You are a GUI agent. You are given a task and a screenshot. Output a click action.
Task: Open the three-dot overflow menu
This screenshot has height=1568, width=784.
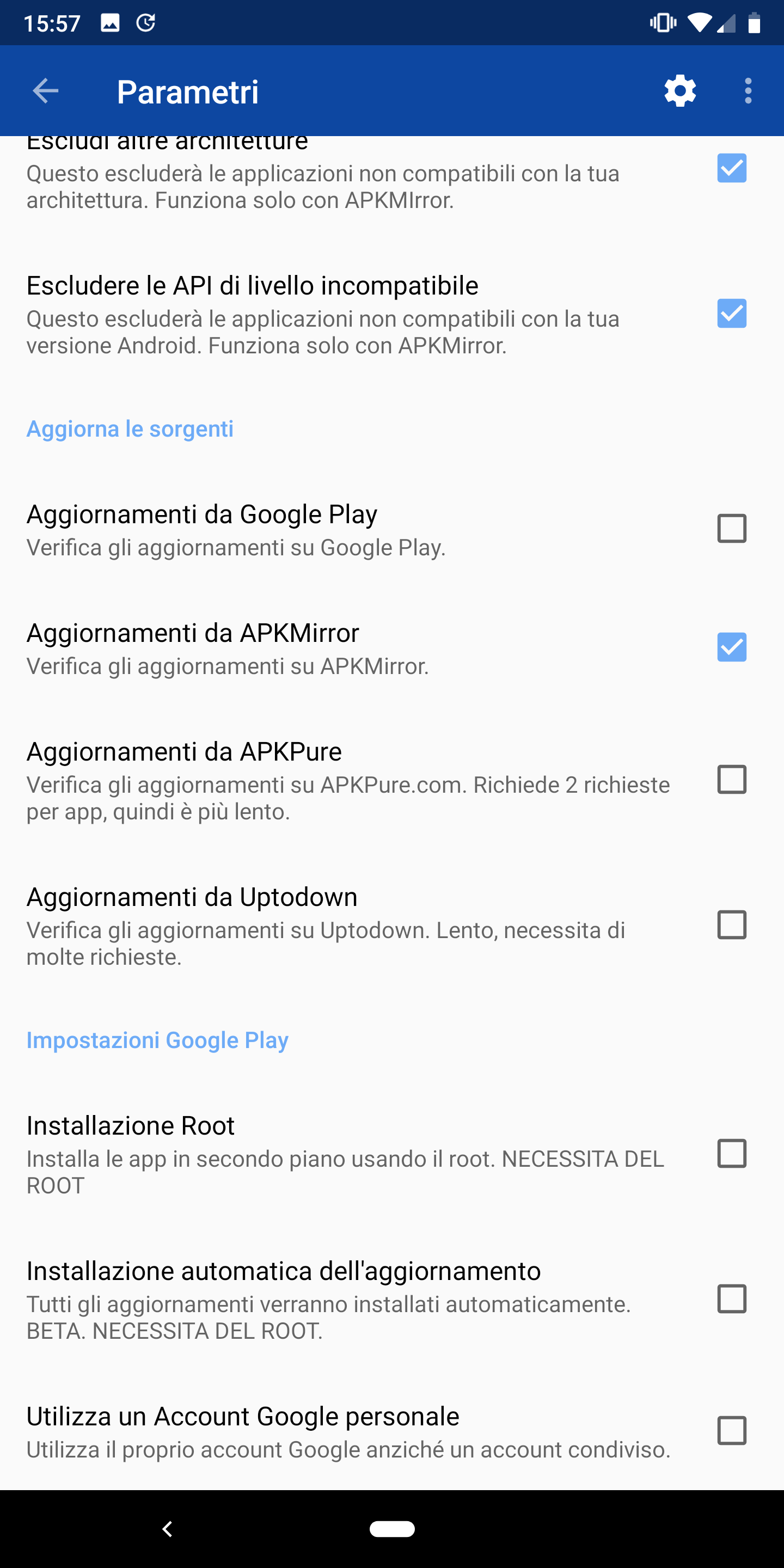(748, 91)
